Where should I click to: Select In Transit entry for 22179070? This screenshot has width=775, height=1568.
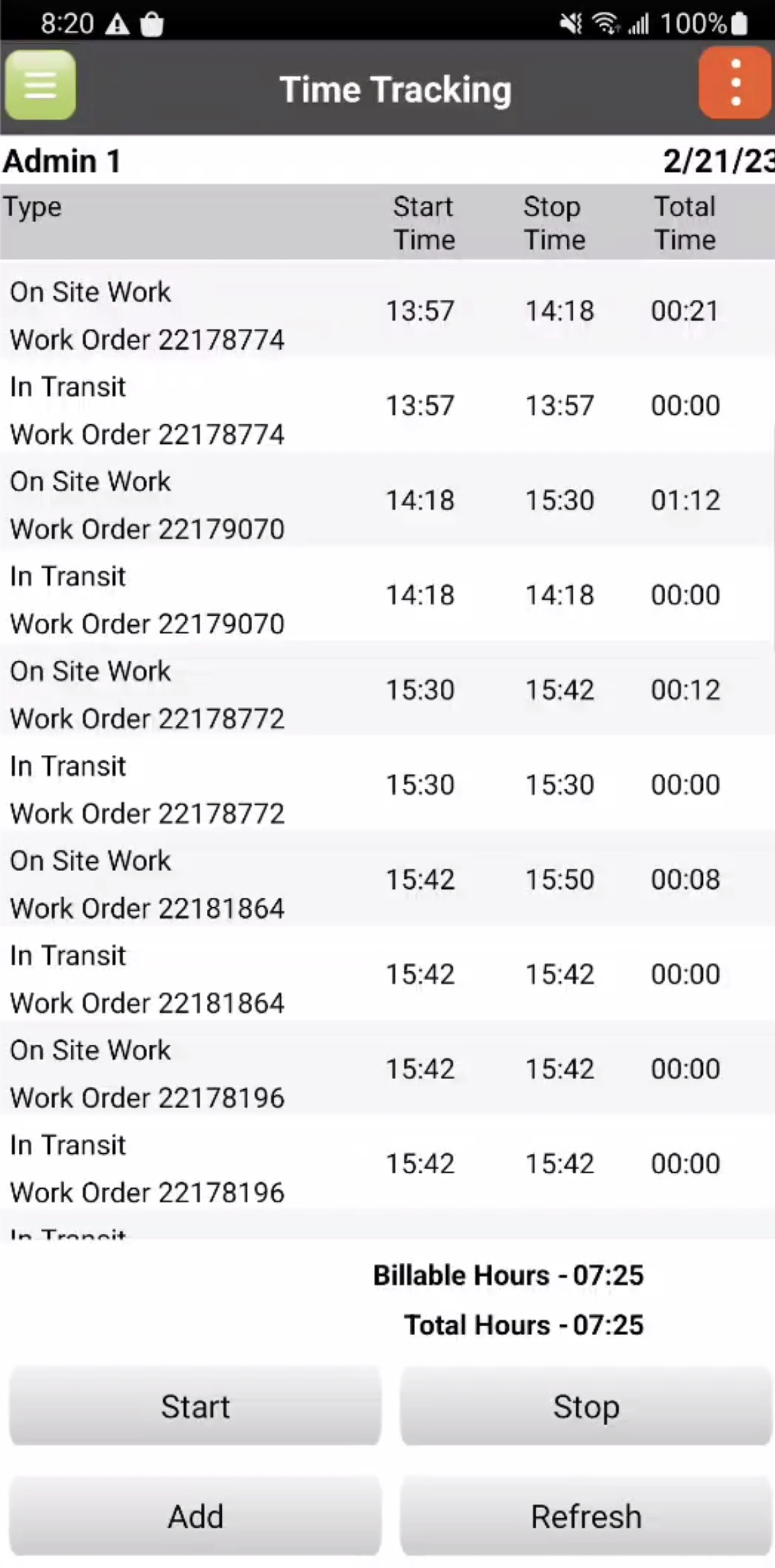(x=387, y=596)
